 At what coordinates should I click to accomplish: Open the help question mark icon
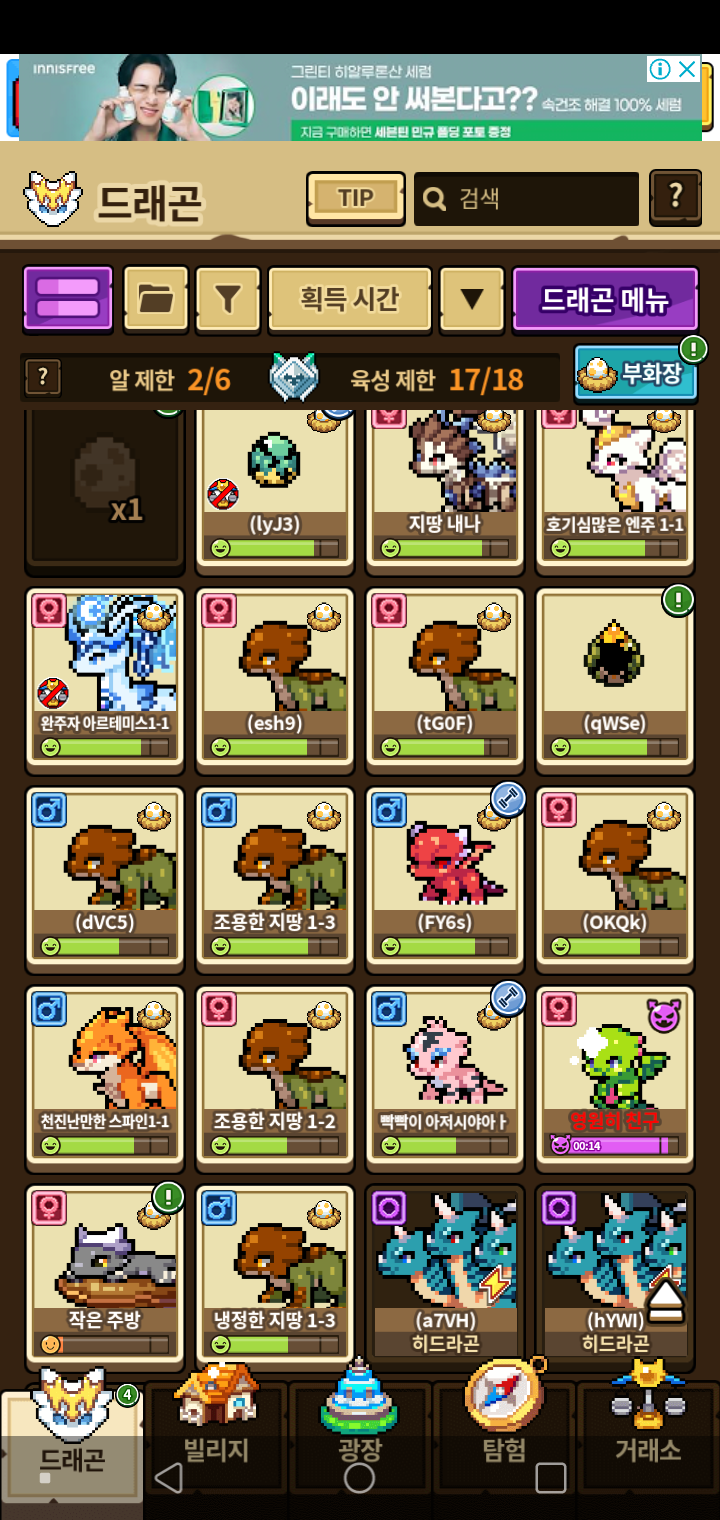675,196
